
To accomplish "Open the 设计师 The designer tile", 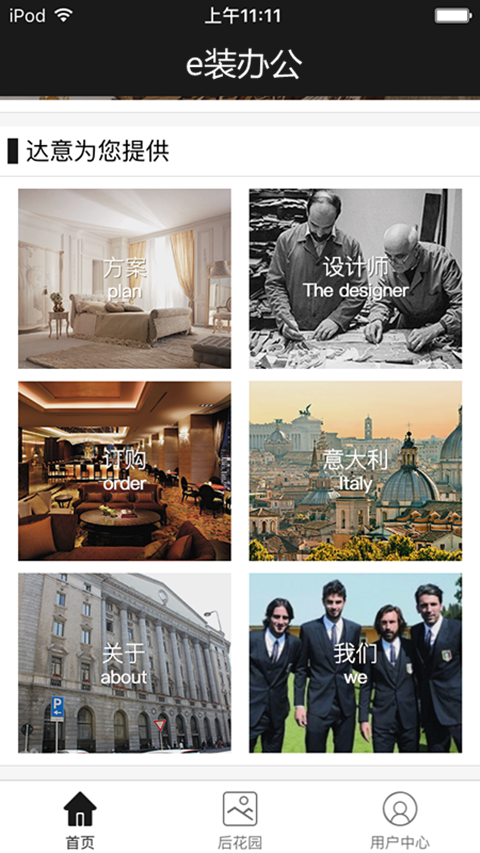I will coord(355,279).
